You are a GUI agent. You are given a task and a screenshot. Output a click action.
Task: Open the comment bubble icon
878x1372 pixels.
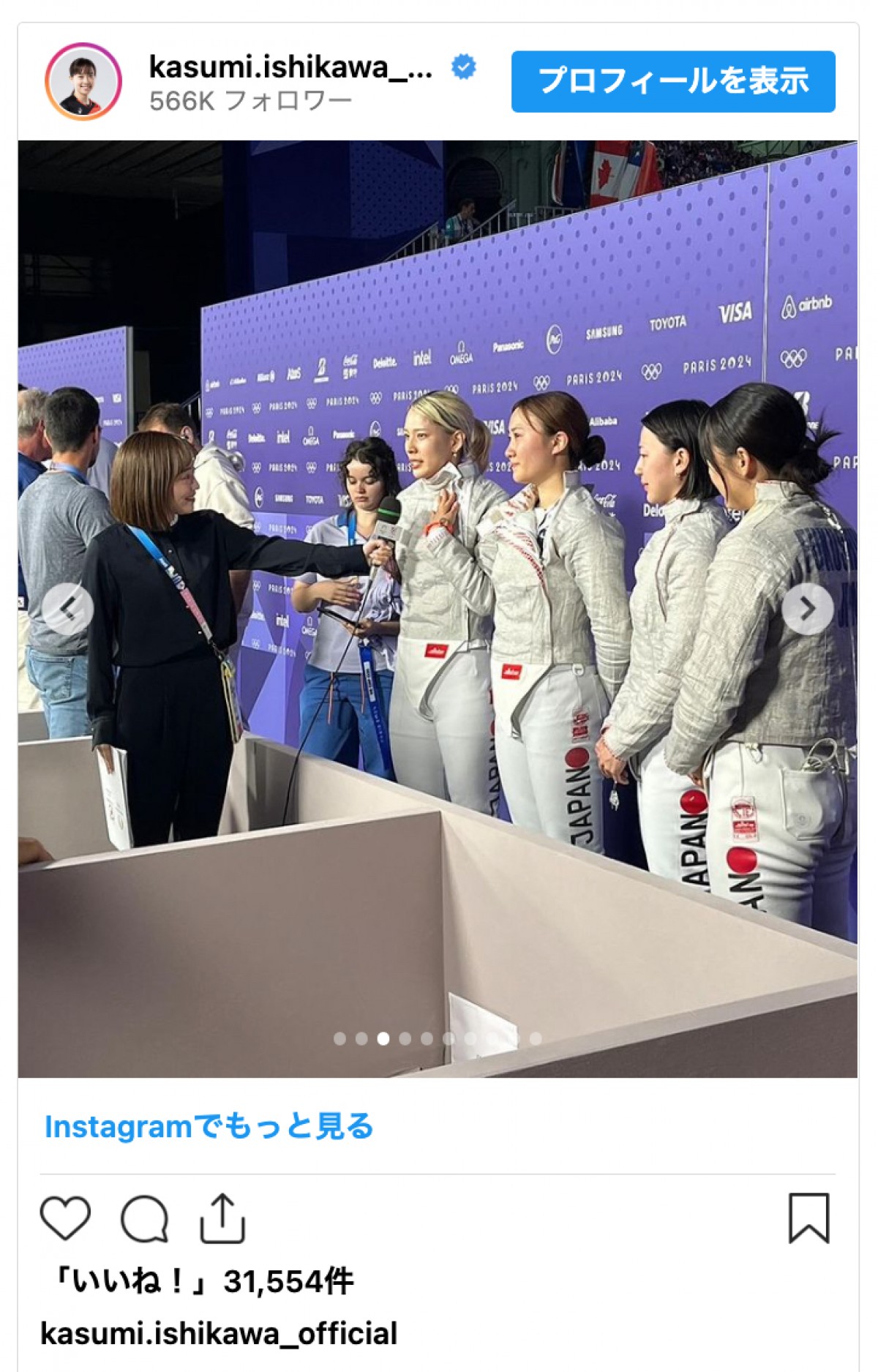tap(144, 1218)
